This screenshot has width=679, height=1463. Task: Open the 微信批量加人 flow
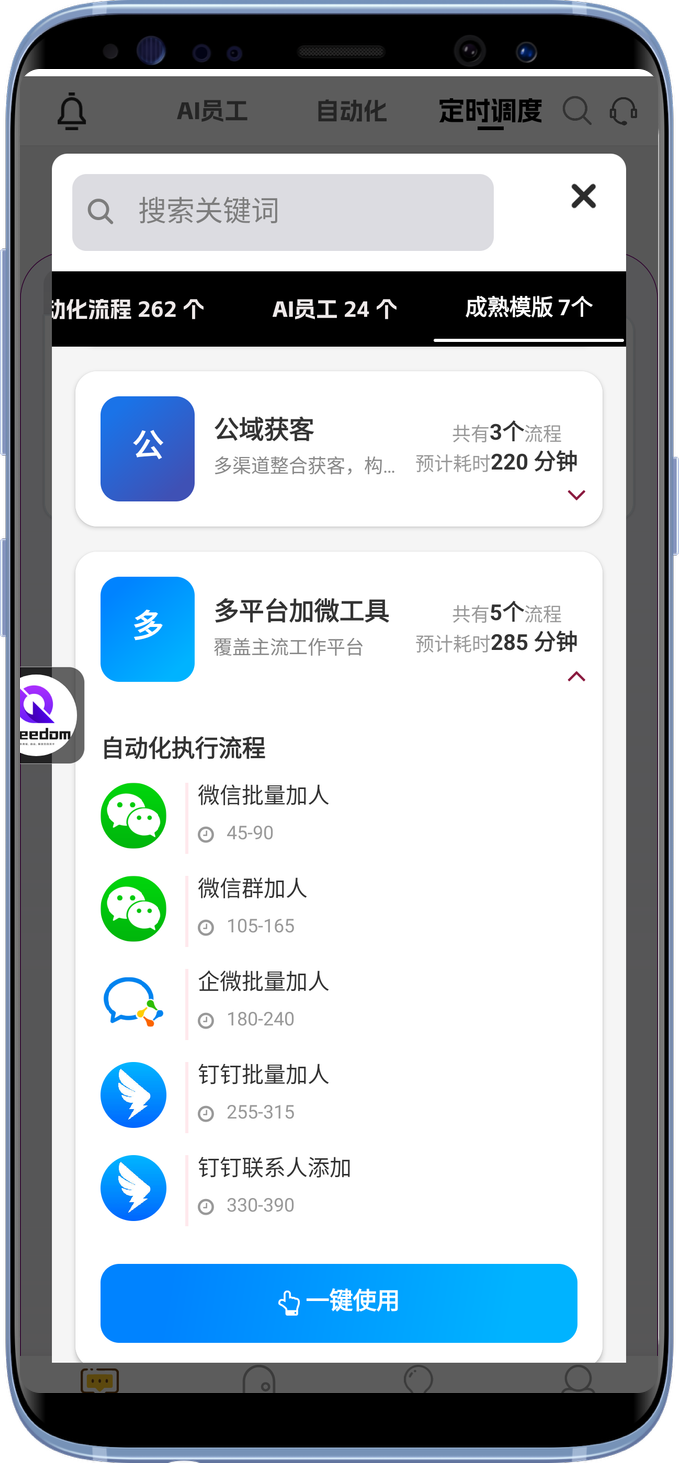tap(263, 796)
